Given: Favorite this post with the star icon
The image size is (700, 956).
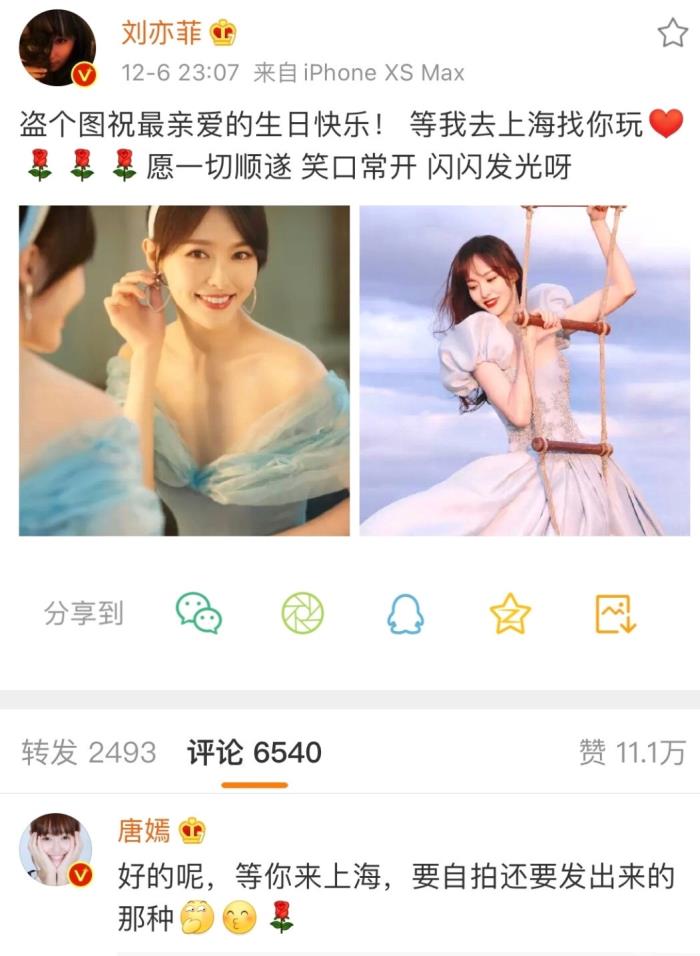Looking at the screenshot, I should (x=671, y=34).
